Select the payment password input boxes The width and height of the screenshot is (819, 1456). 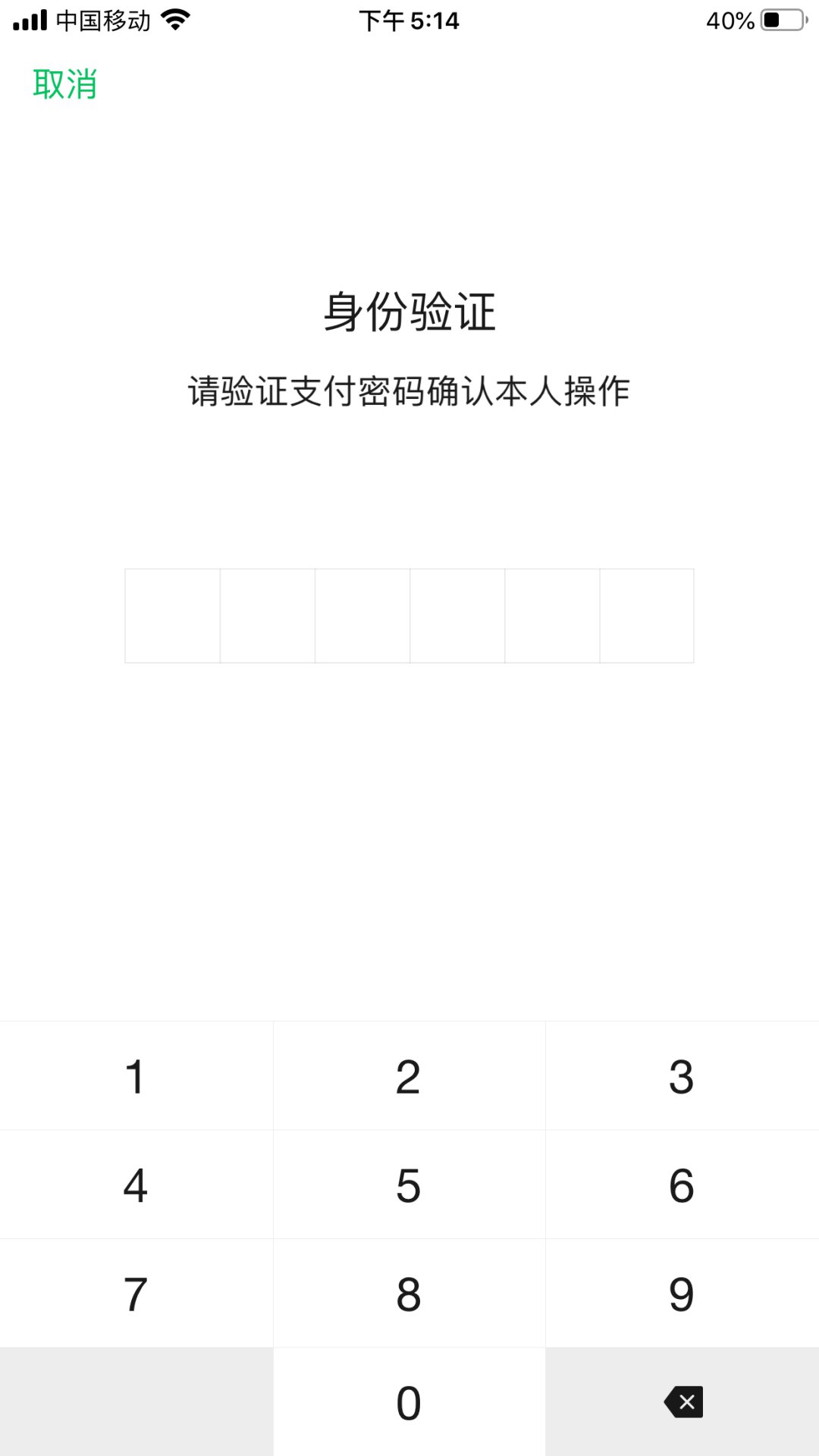click(x=409, y=616)
